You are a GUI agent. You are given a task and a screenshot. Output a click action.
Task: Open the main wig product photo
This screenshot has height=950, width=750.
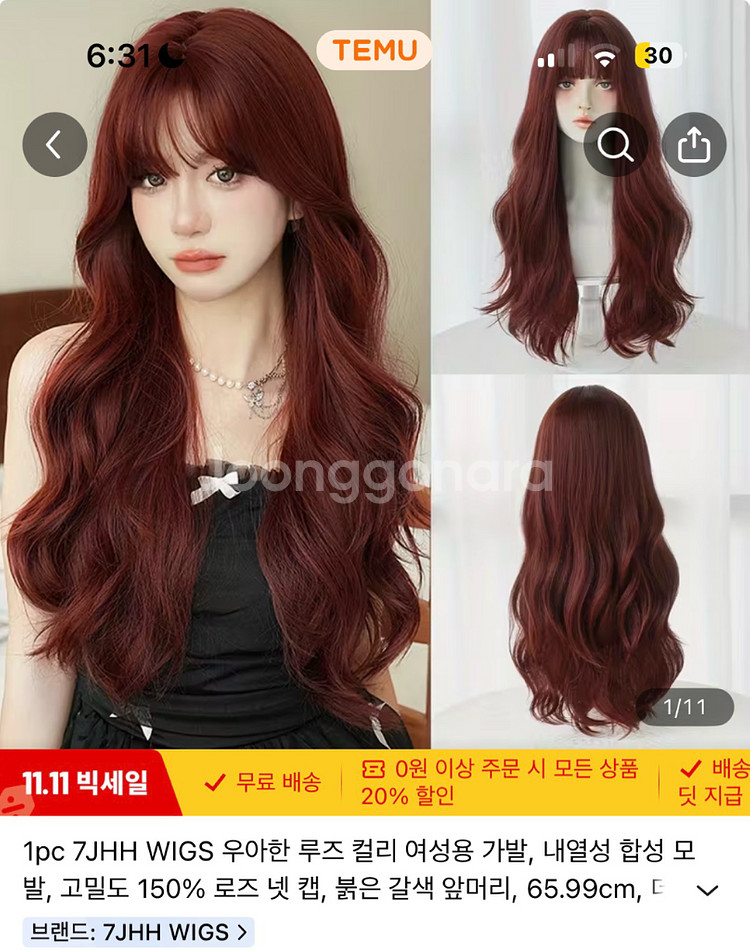click(x=215, y=420)
